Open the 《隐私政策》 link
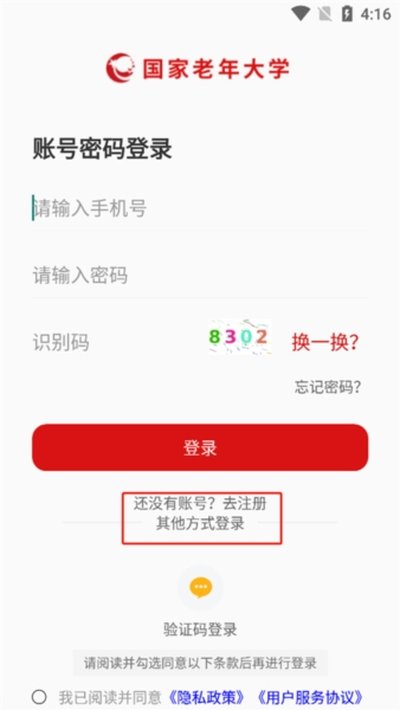 click(x=207, y=697)
